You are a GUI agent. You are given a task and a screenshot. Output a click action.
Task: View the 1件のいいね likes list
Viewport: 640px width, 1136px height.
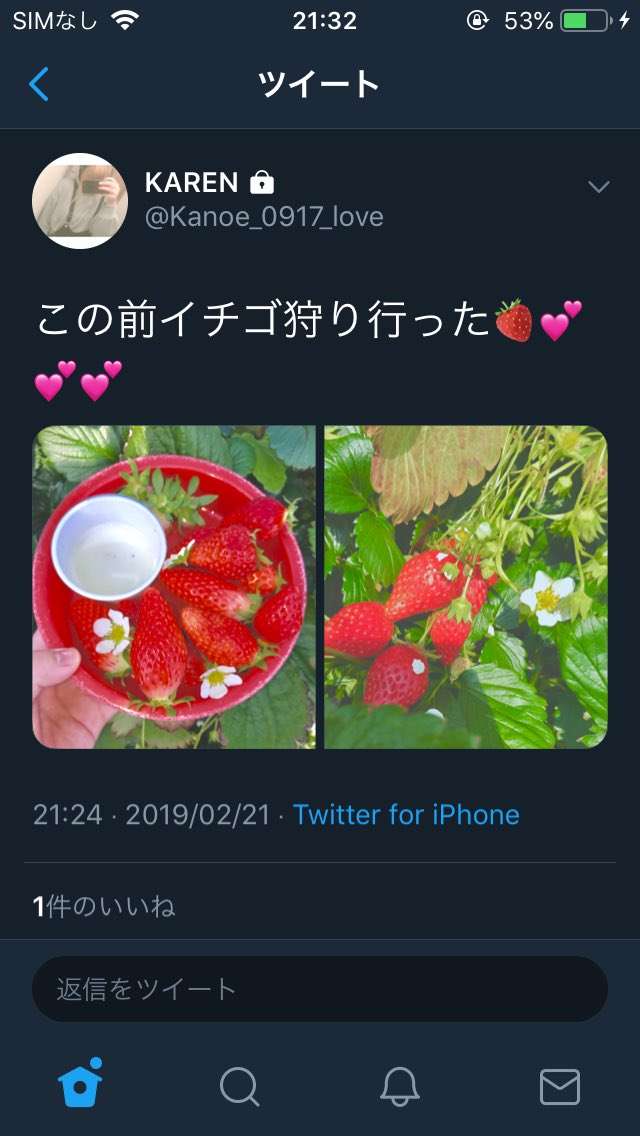tap(104, 906)
